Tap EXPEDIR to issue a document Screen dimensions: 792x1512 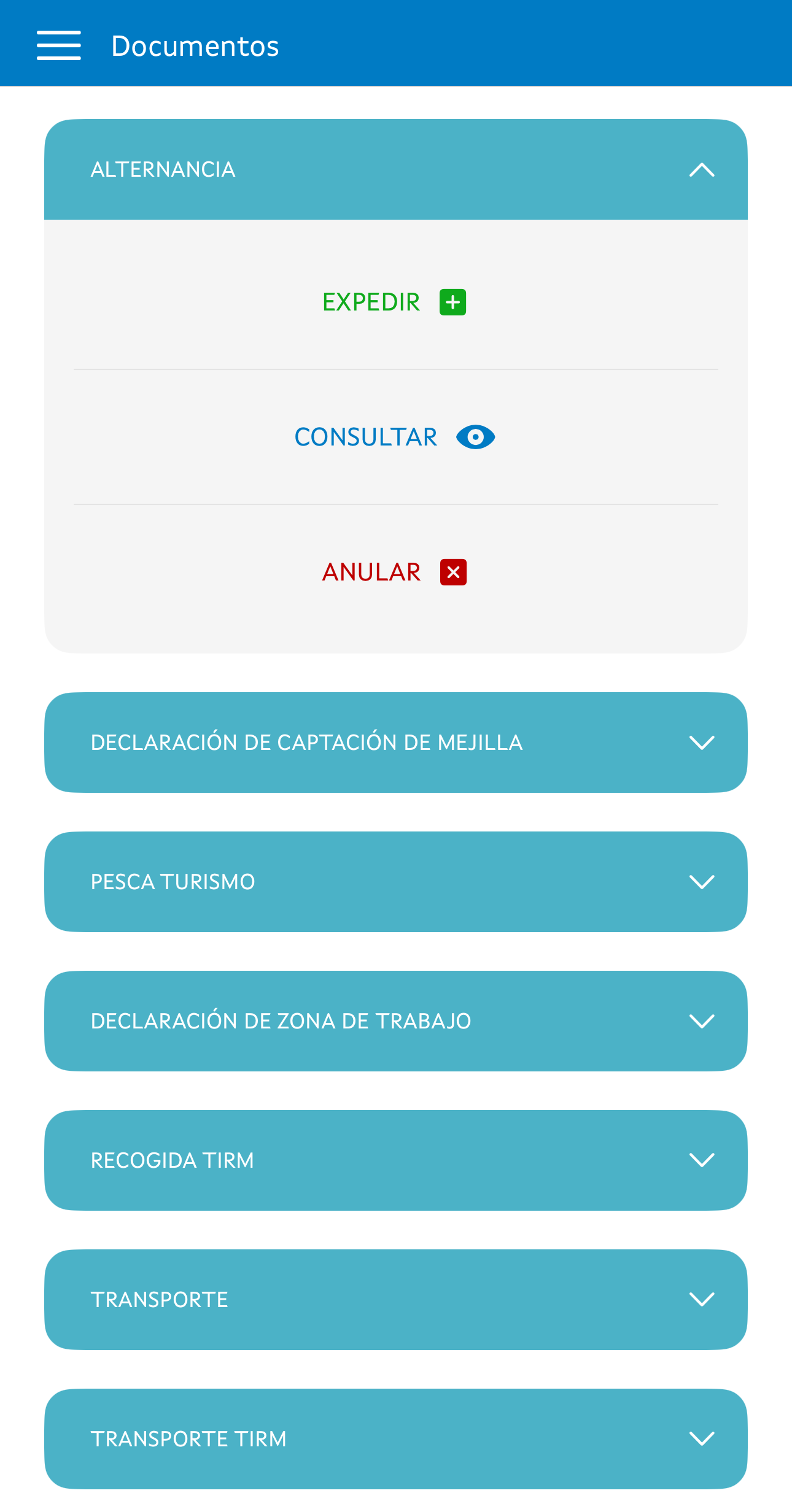pyautogui.click(x=394, y=302)
